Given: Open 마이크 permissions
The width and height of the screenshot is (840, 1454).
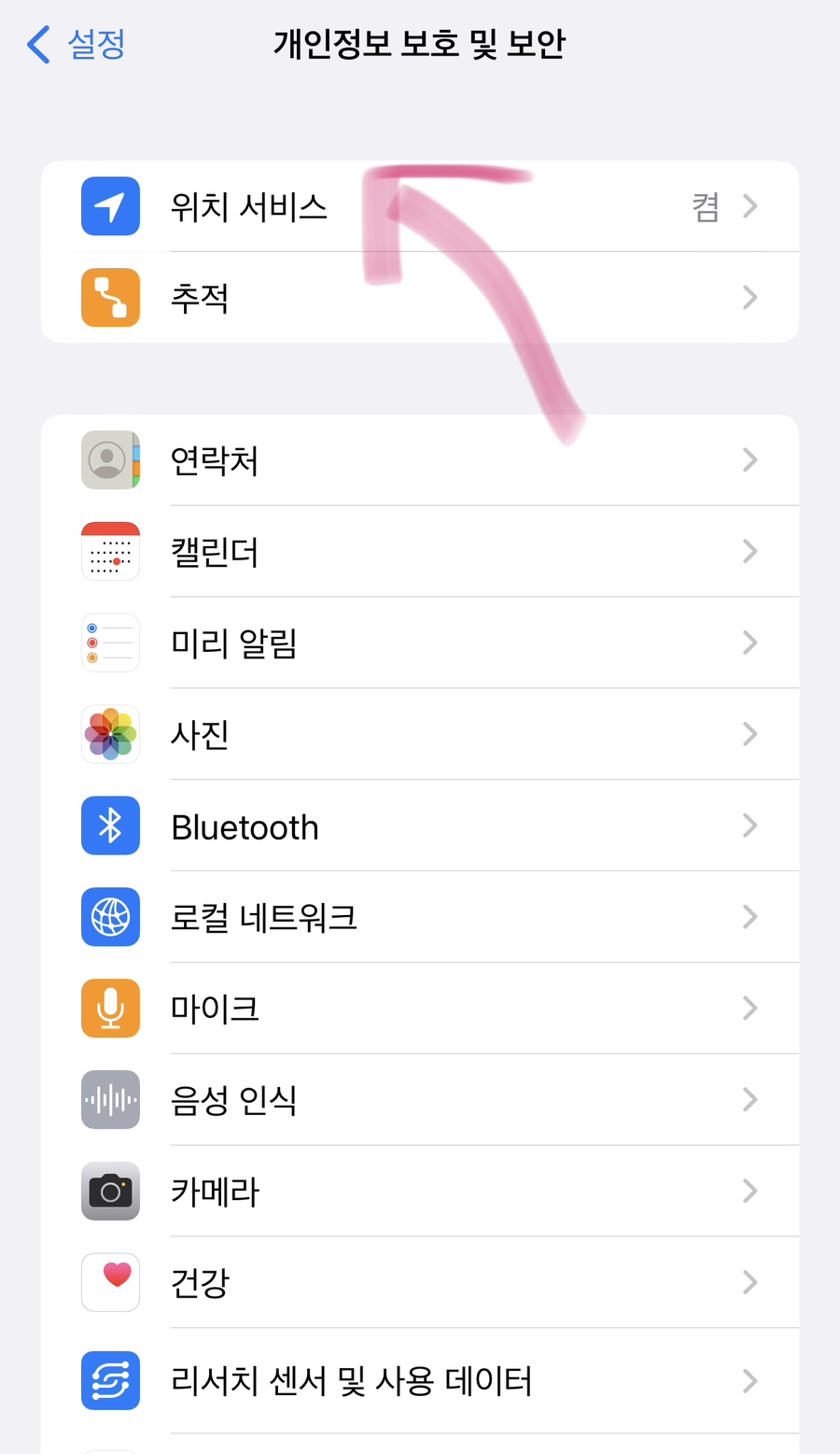Looking at the screenshot, I should 419,1009.
